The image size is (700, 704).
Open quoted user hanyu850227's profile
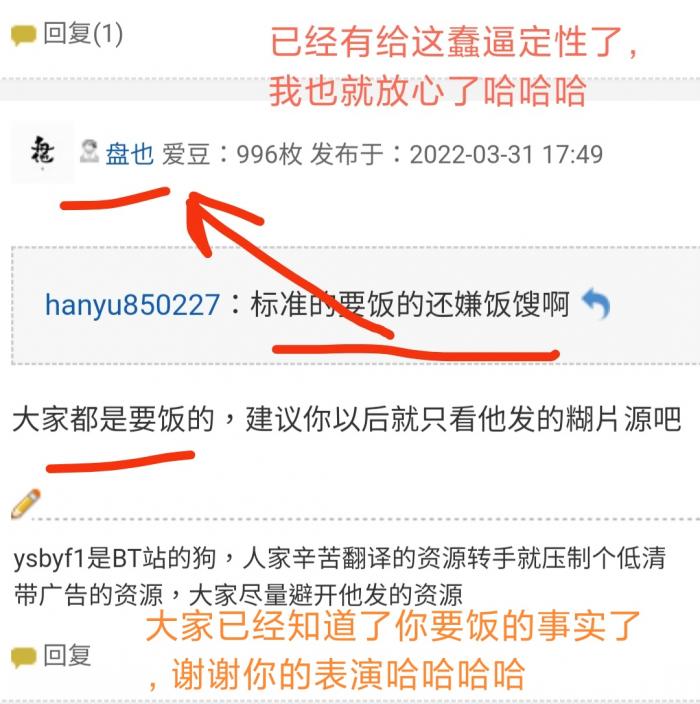click(132, 304)
